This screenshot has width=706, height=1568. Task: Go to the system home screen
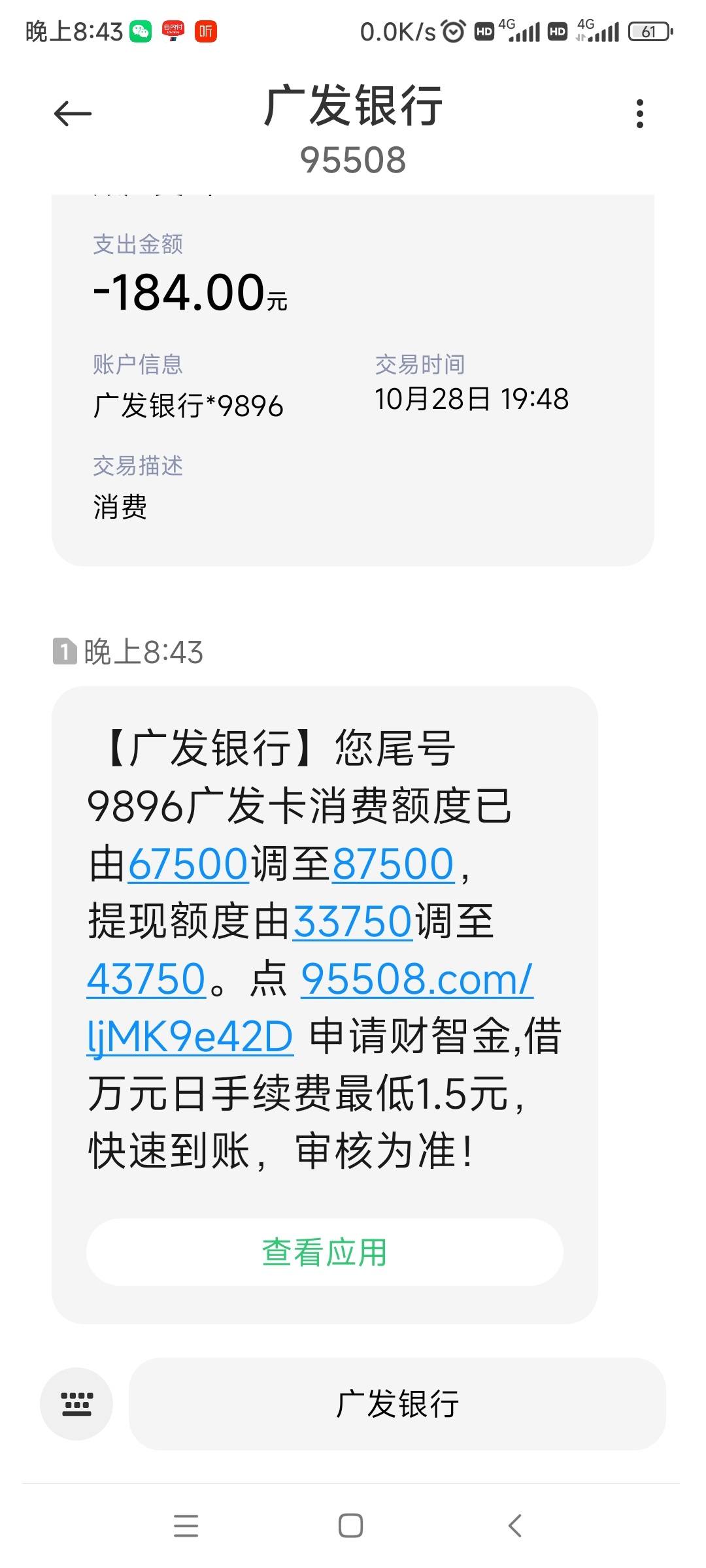tap(350, 1526)
